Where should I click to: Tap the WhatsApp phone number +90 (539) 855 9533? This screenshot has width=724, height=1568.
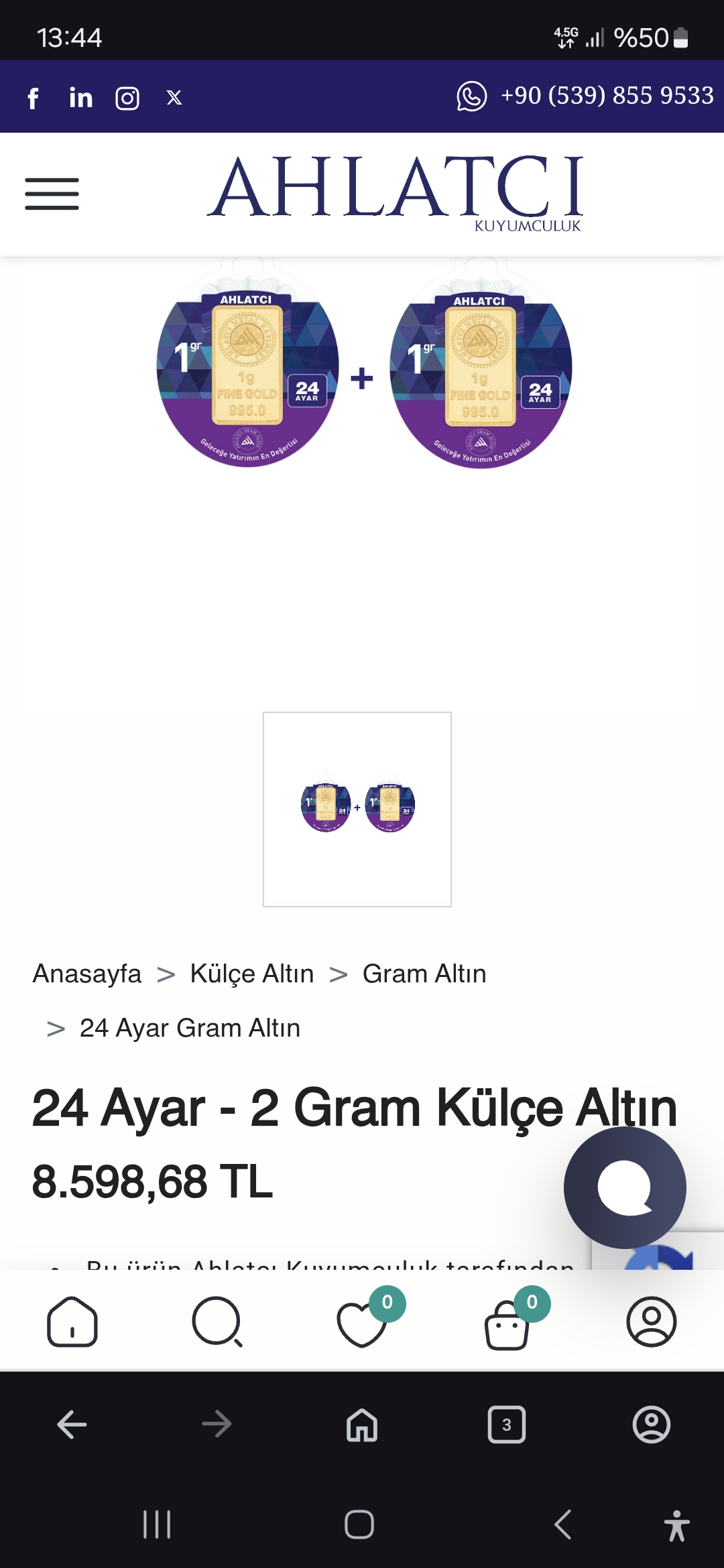tap(607, 96)
